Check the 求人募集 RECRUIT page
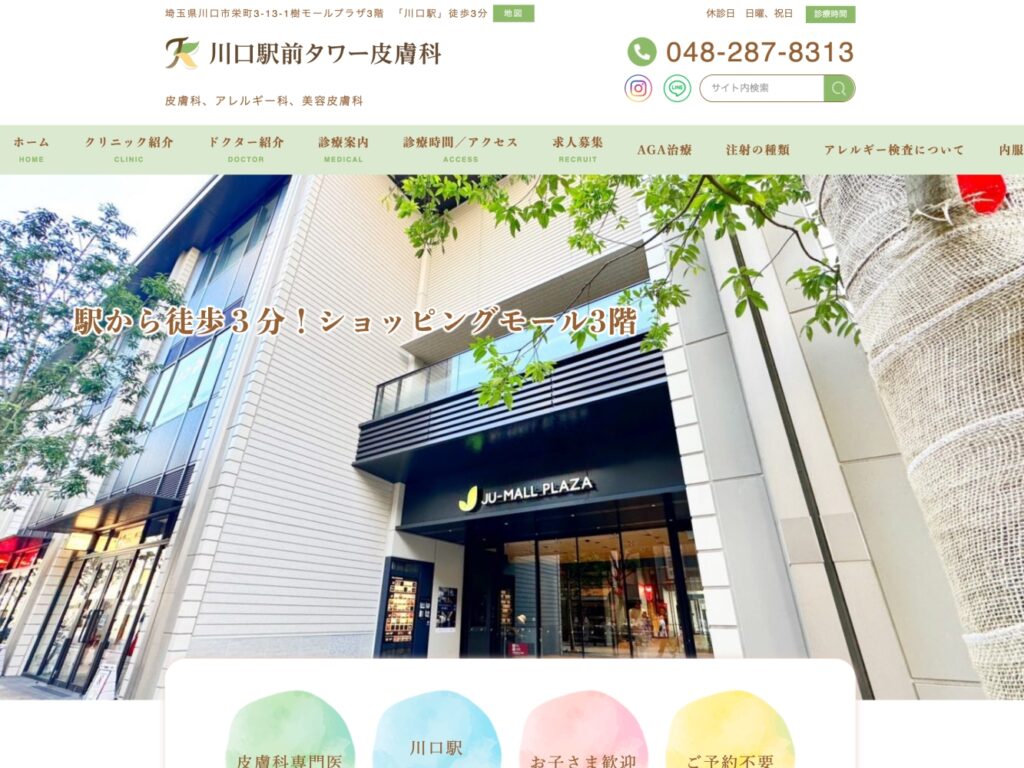Viewport: 1024px width, 768px height. (x=578, y=149)
